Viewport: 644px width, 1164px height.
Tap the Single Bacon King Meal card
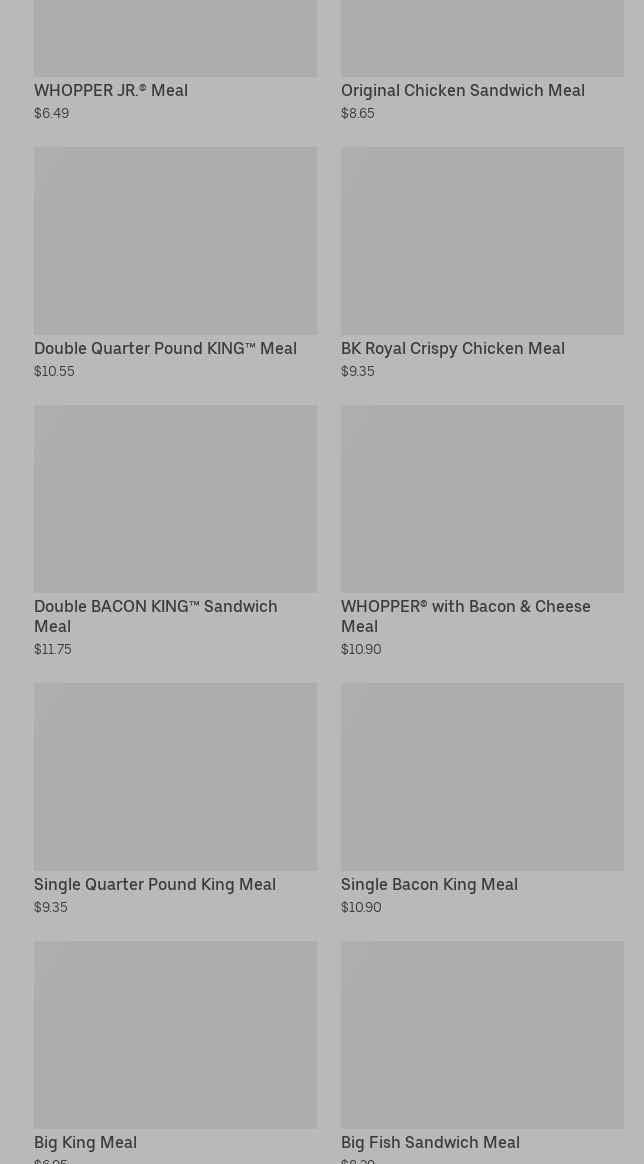pos(482,800)
